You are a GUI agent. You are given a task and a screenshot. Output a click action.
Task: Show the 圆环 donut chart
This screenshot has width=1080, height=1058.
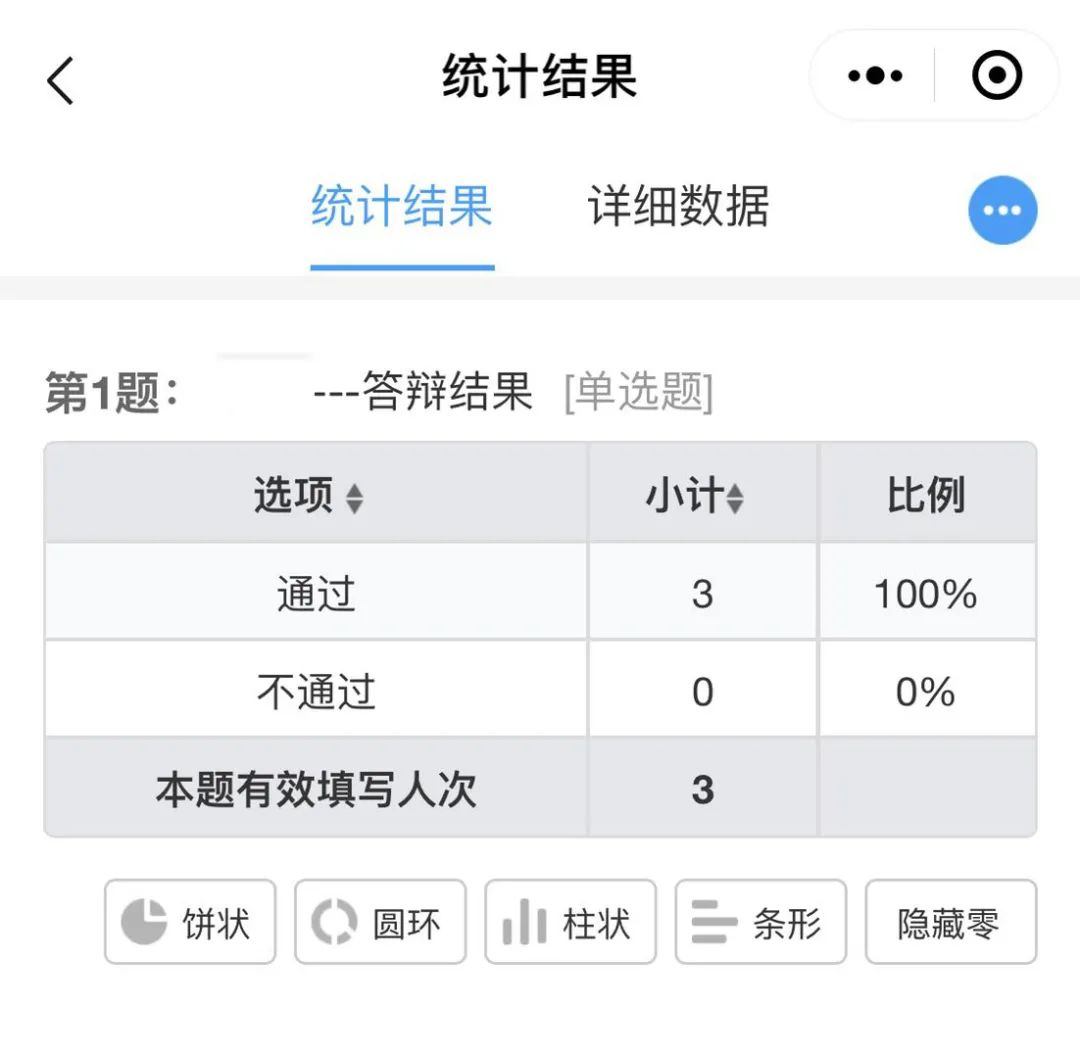(x=380, y=922)
